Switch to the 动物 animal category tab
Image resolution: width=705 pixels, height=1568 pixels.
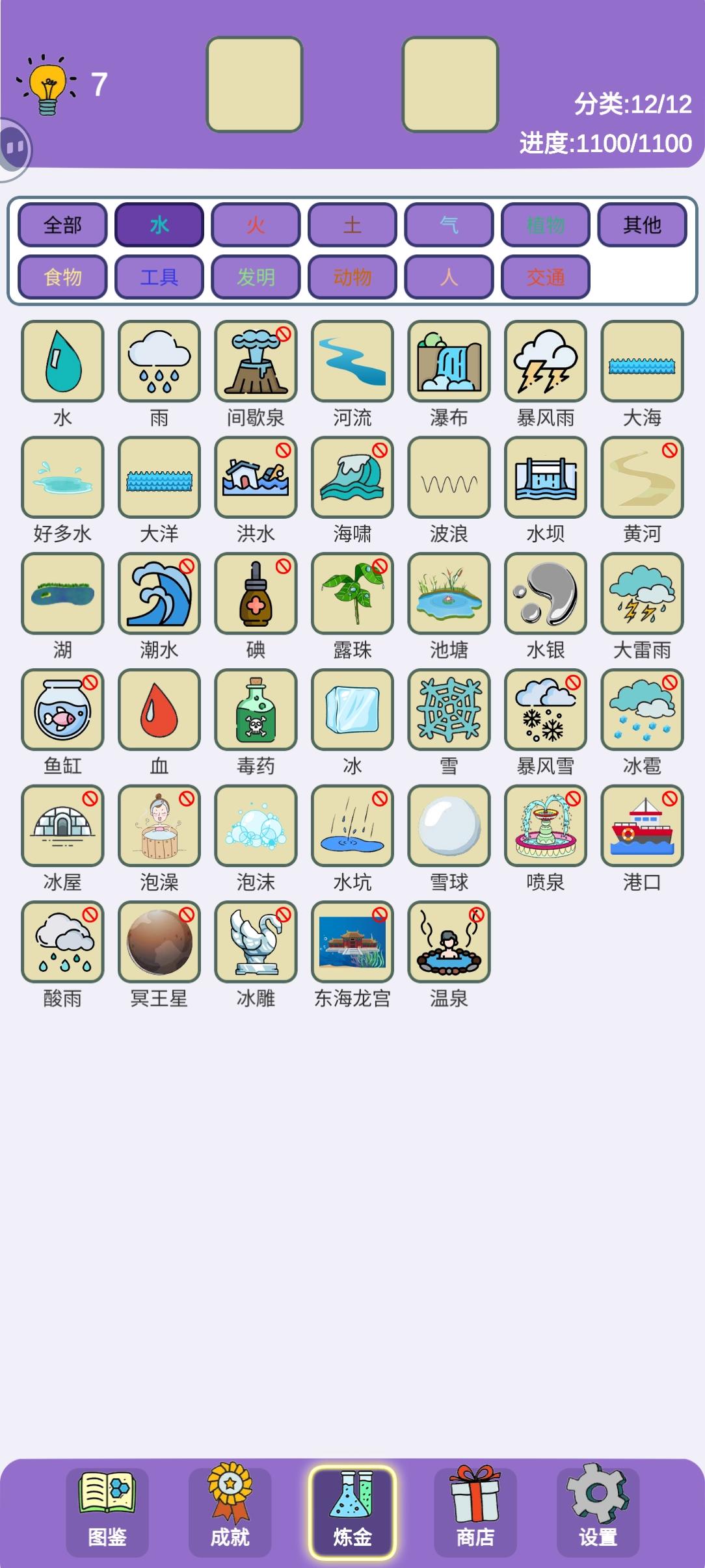click(x=352, y=276)
